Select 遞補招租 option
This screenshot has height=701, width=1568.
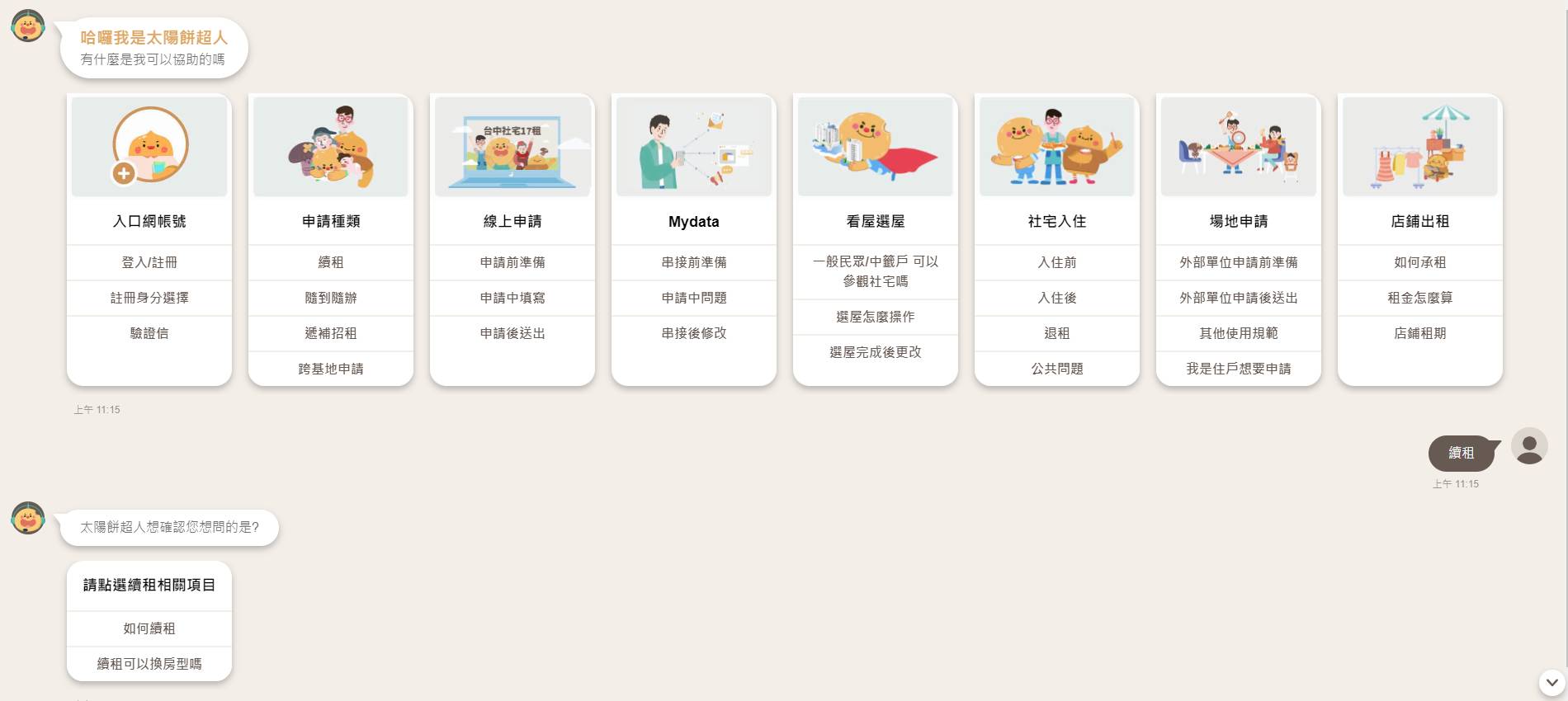[331, 333]
